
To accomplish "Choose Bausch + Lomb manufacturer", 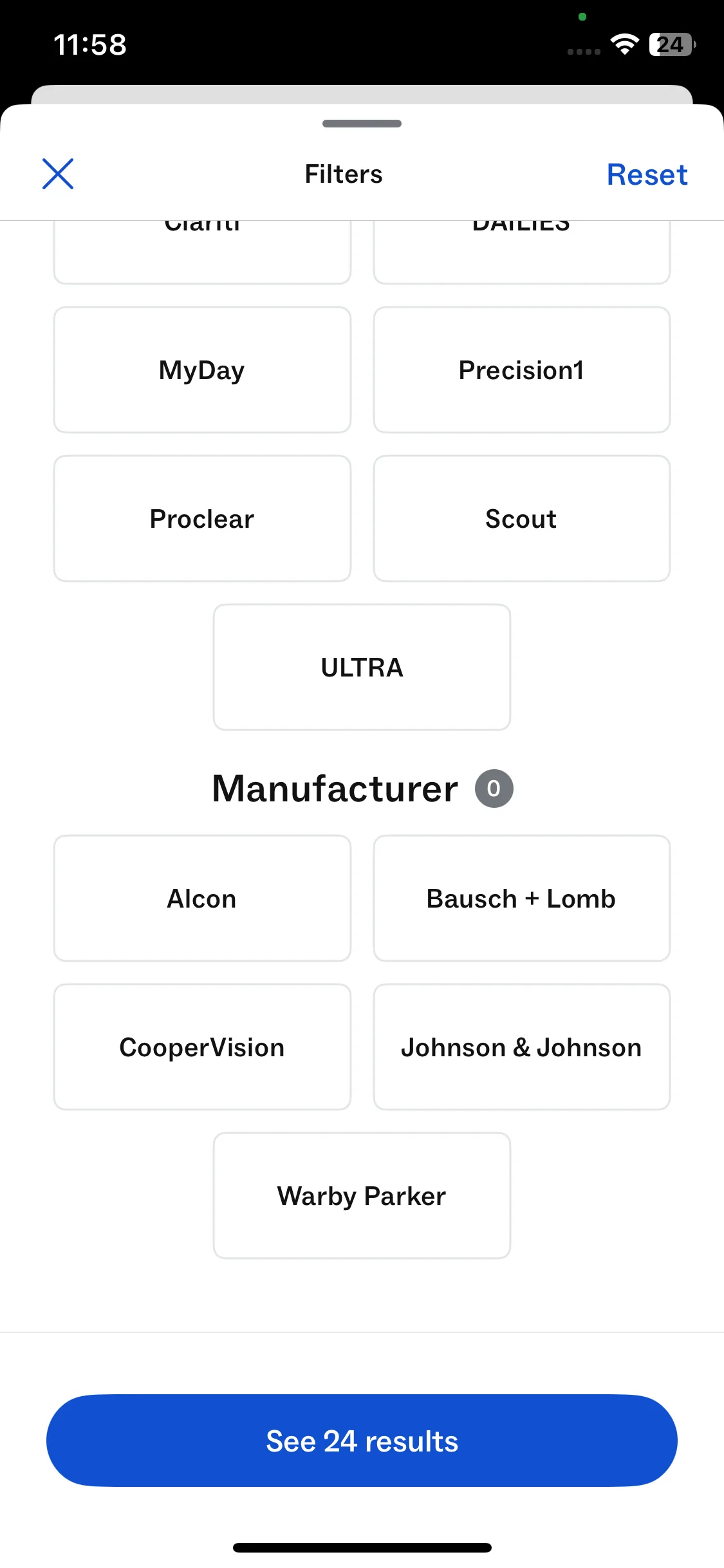I will pyautogui.click(x=521, y=899).
